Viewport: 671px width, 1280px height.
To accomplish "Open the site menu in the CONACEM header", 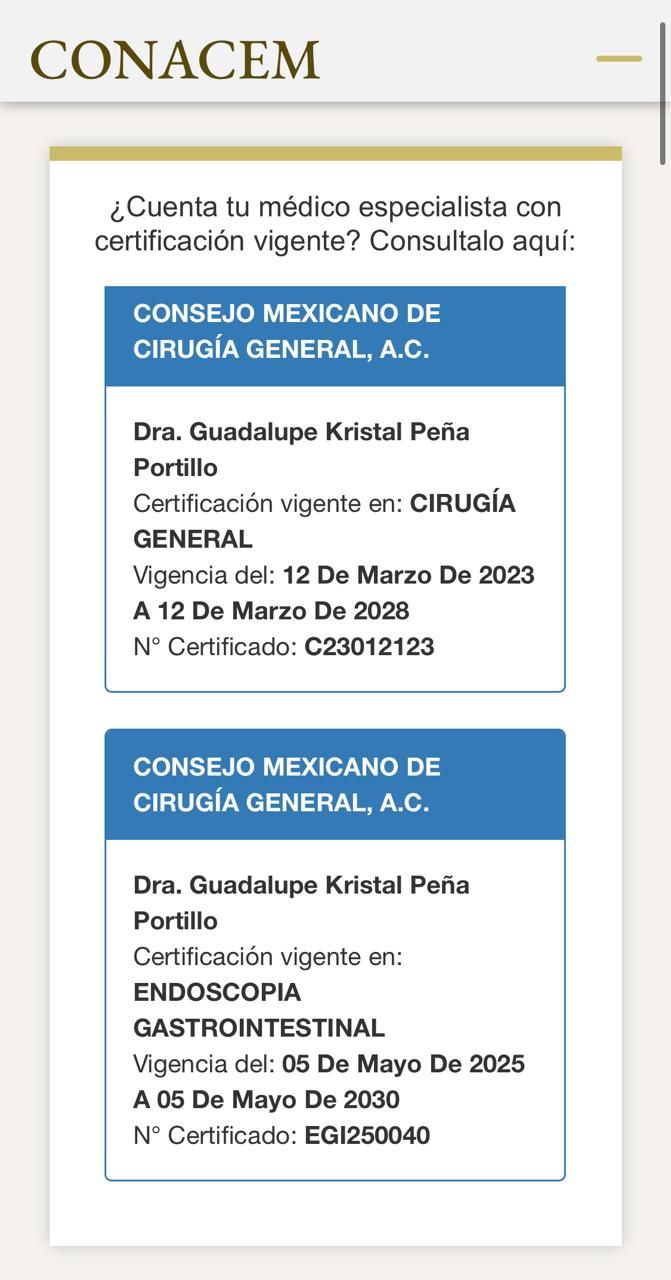I will click(619, 59).
